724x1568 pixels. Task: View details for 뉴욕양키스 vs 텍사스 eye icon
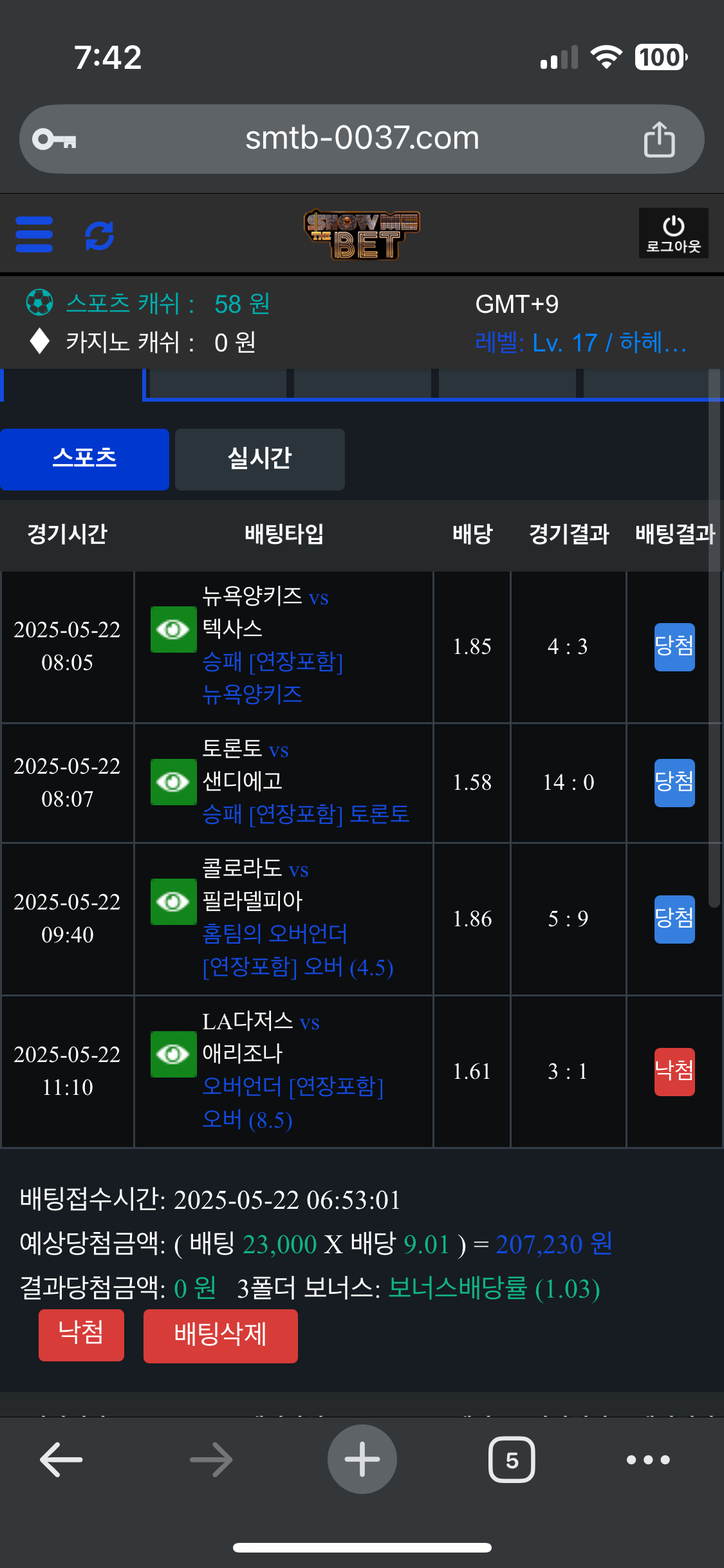pos(173,629)
